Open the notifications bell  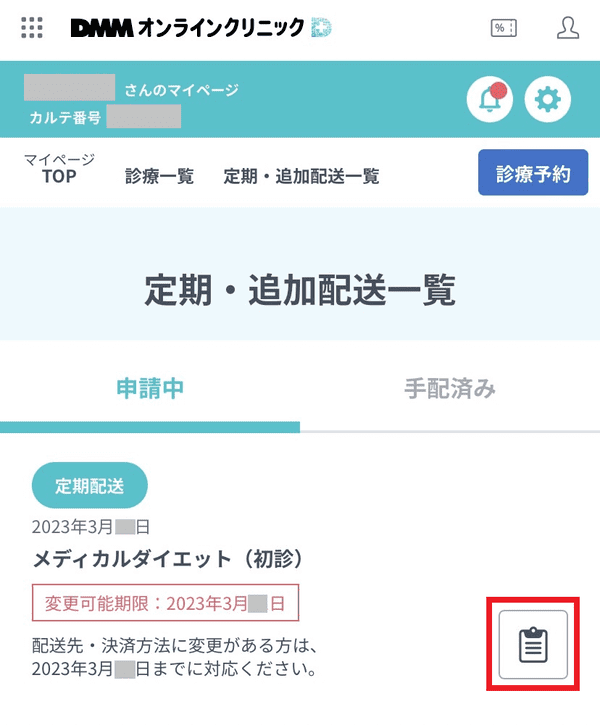coord(490,99)
